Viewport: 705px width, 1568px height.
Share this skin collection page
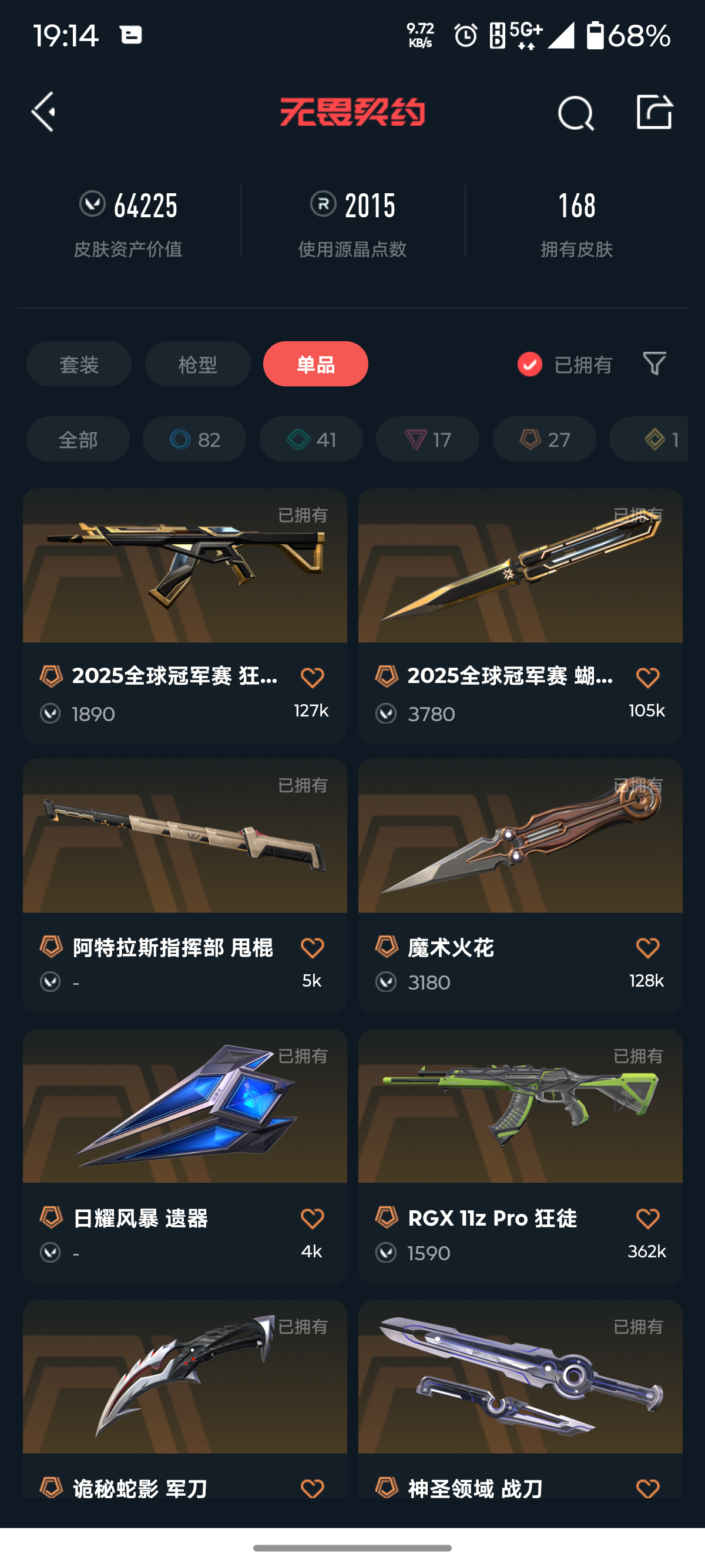[654, 112]
